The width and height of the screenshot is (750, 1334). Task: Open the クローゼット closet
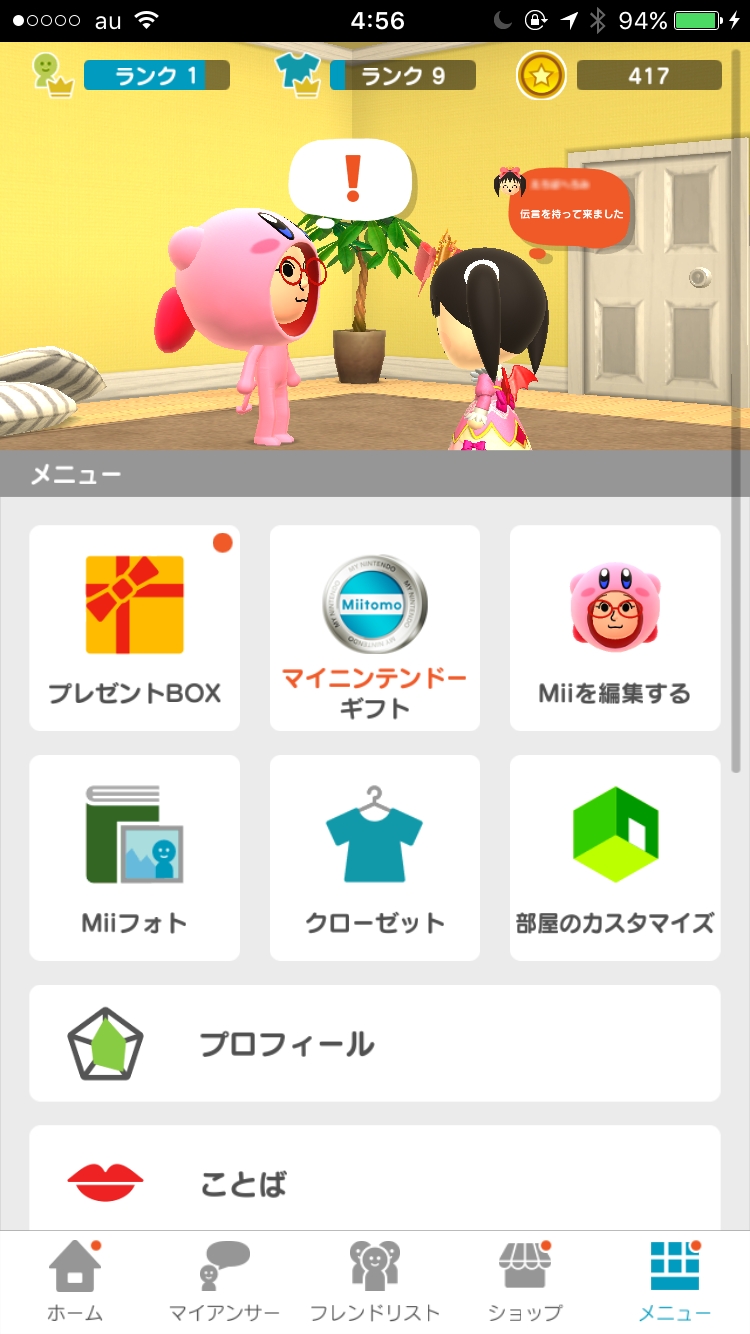(x=375, y=858)
